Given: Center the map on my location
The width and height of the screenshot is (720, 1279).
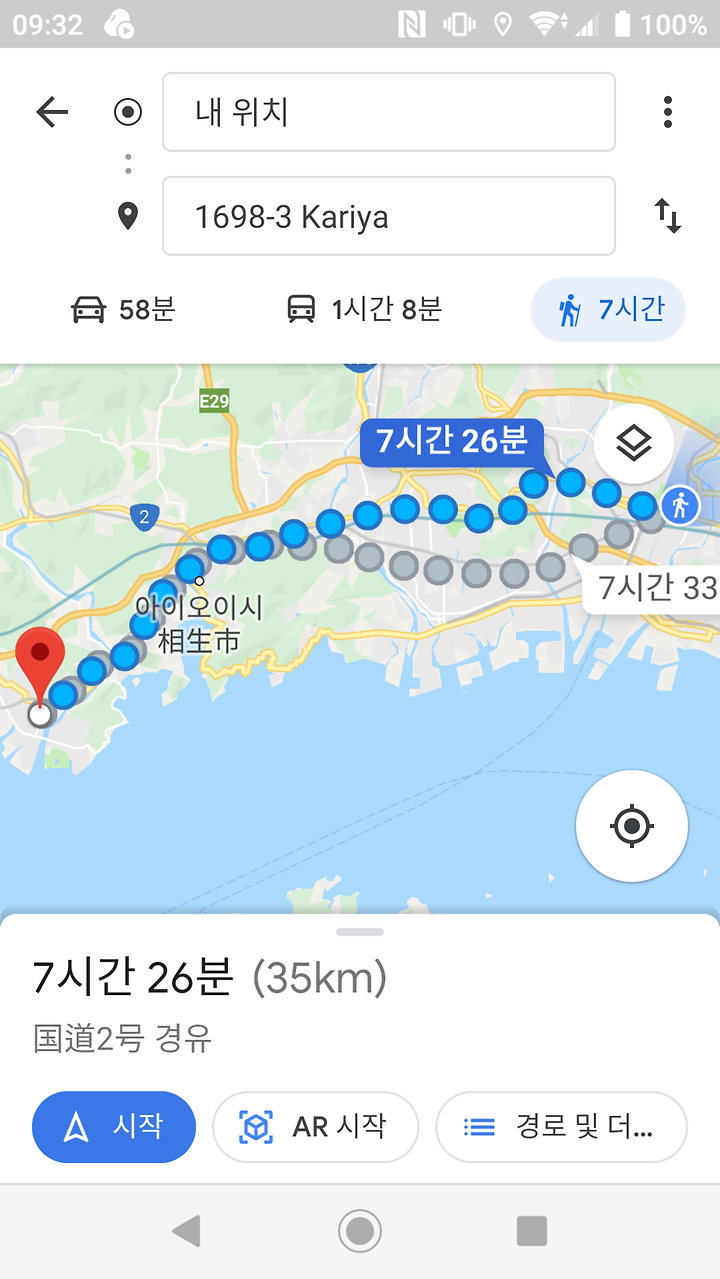Looking at the screenshot, I should point(631,826).
